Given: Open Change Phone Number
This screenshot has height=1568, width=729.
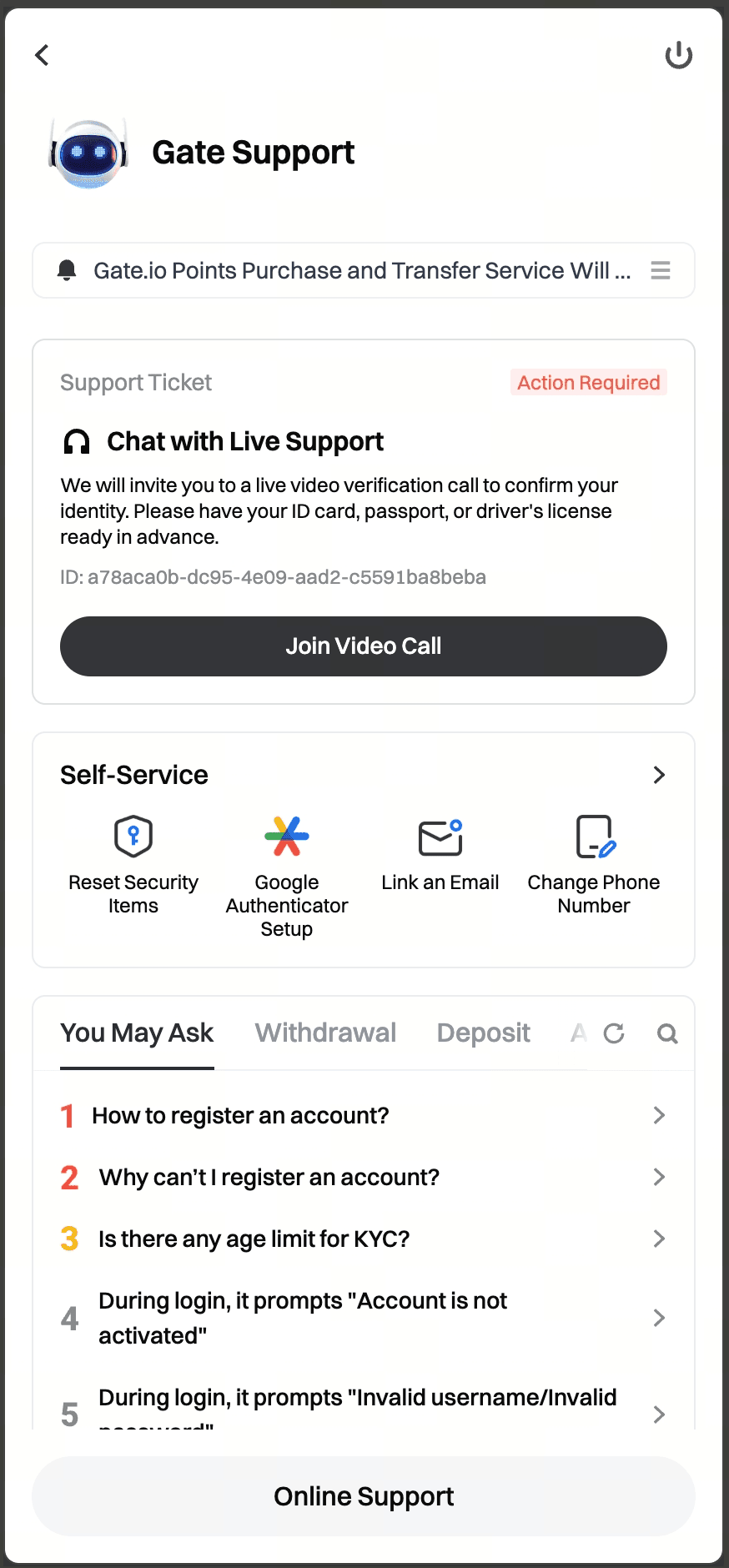Looking at the screenshot, I should [594, 866].
